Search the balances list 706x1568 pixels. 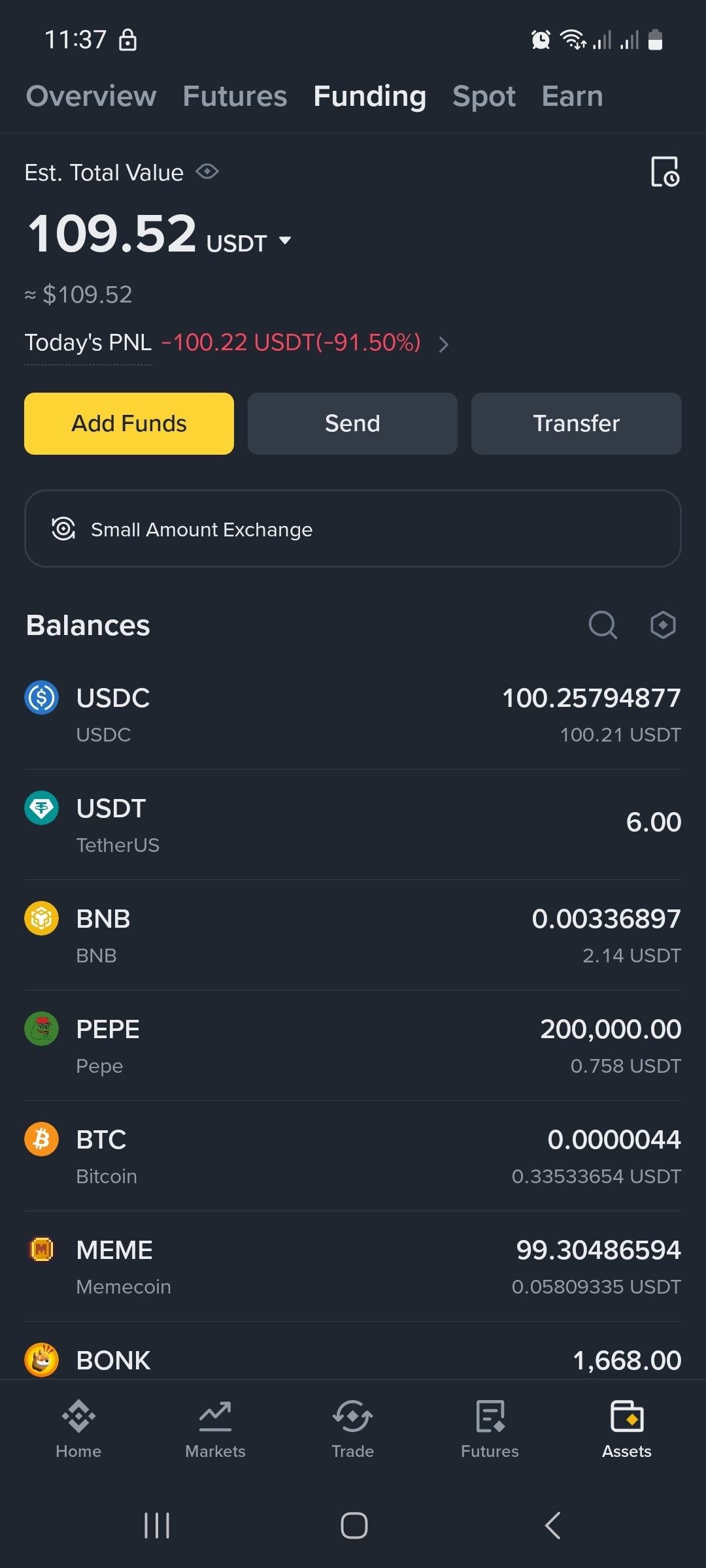pyautogui.click(x=602, y=625)
